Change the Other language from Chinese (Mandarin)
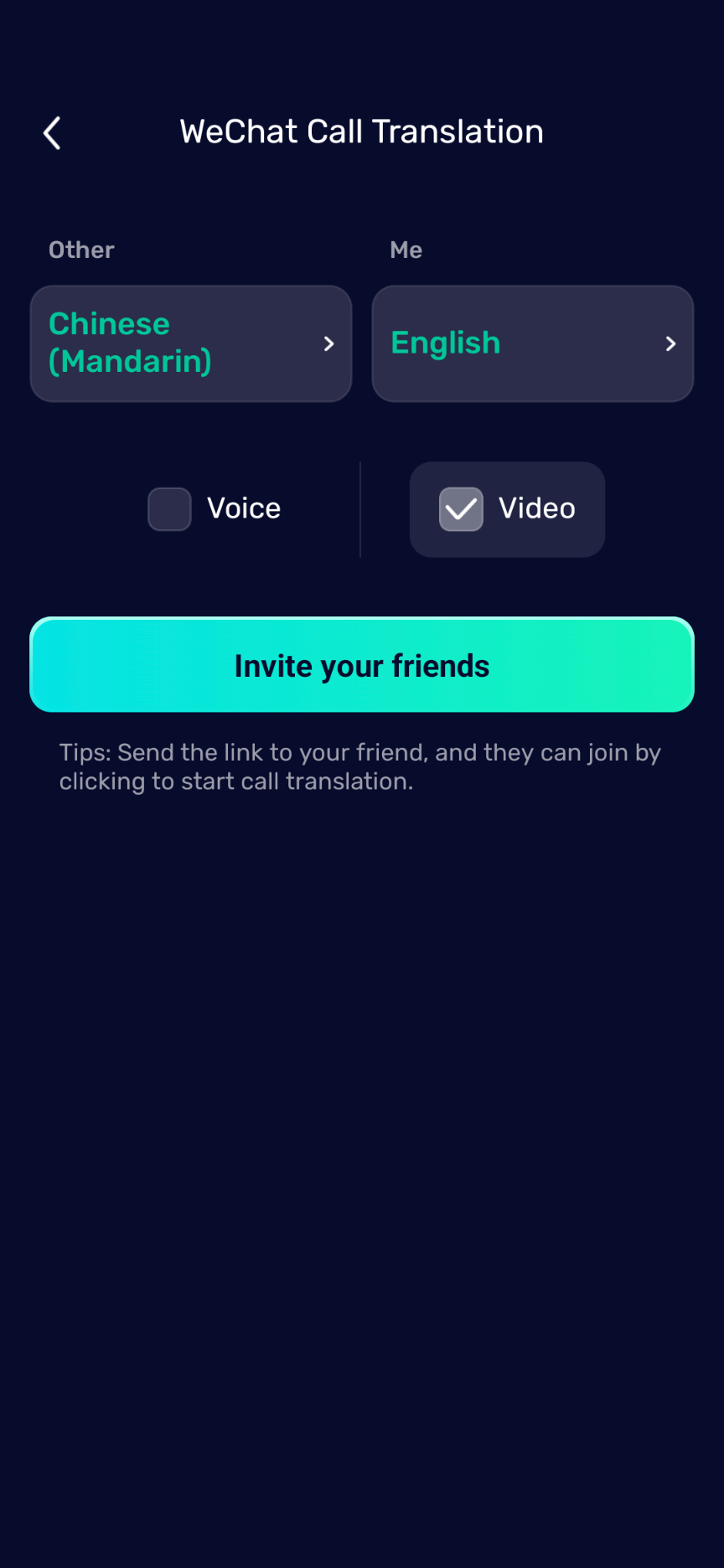 click(x=191, y=343)
